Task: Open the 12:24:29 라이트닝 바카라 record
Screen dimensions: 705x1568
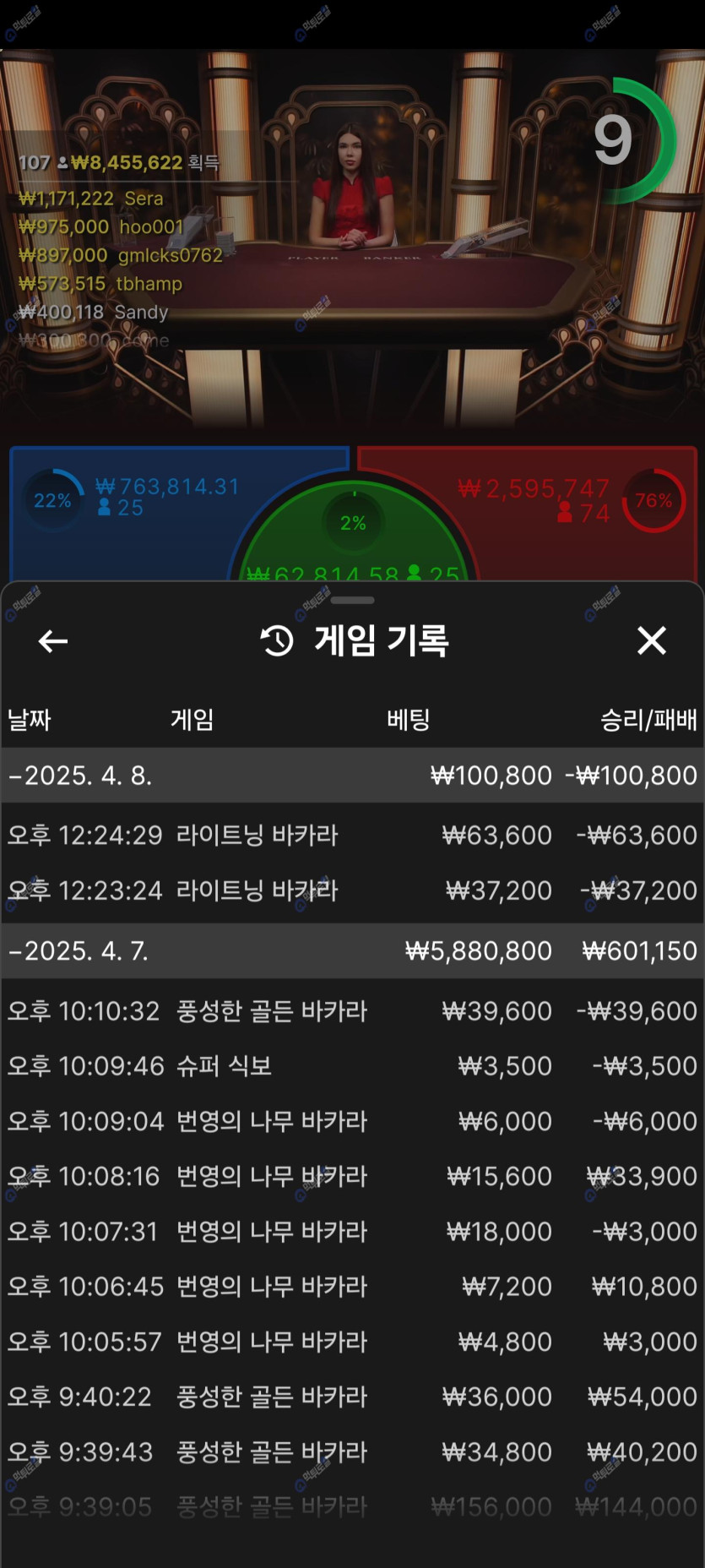Action: [x=352, y=836]
